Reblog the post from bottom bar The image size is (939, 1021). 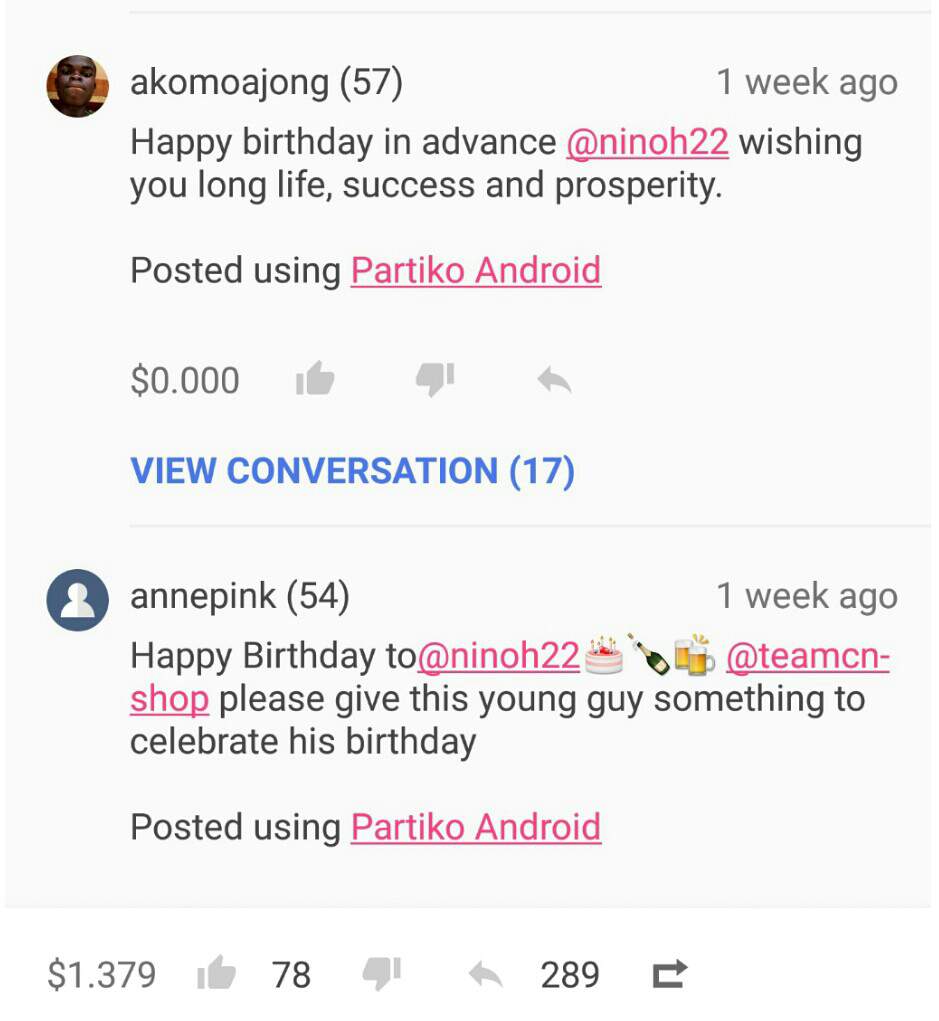pos(669,974)
